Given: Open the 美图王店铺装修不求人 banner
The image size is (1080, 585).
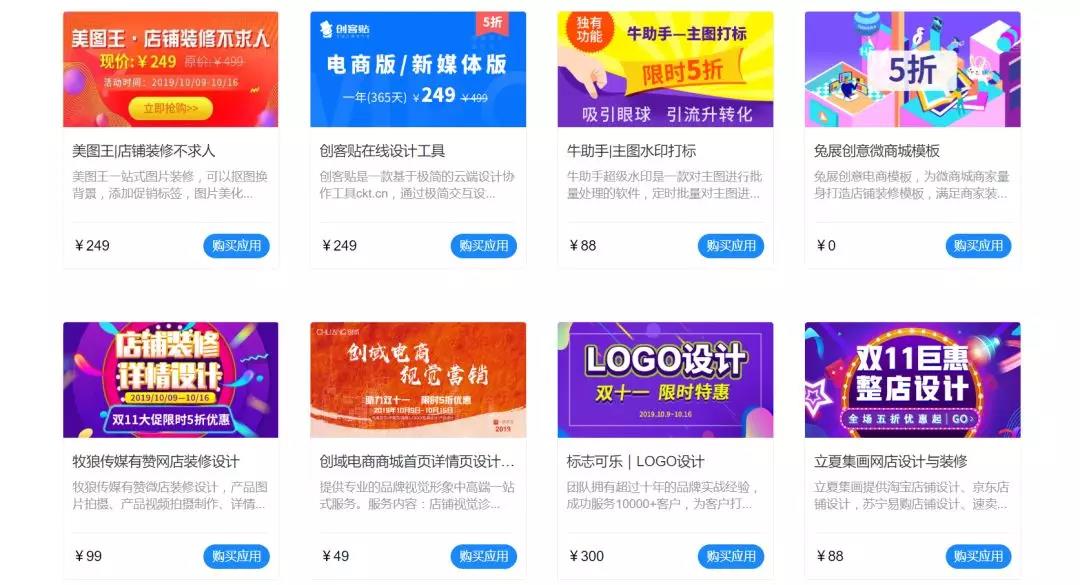Looking at the screenshot, I should click(170, 69).
